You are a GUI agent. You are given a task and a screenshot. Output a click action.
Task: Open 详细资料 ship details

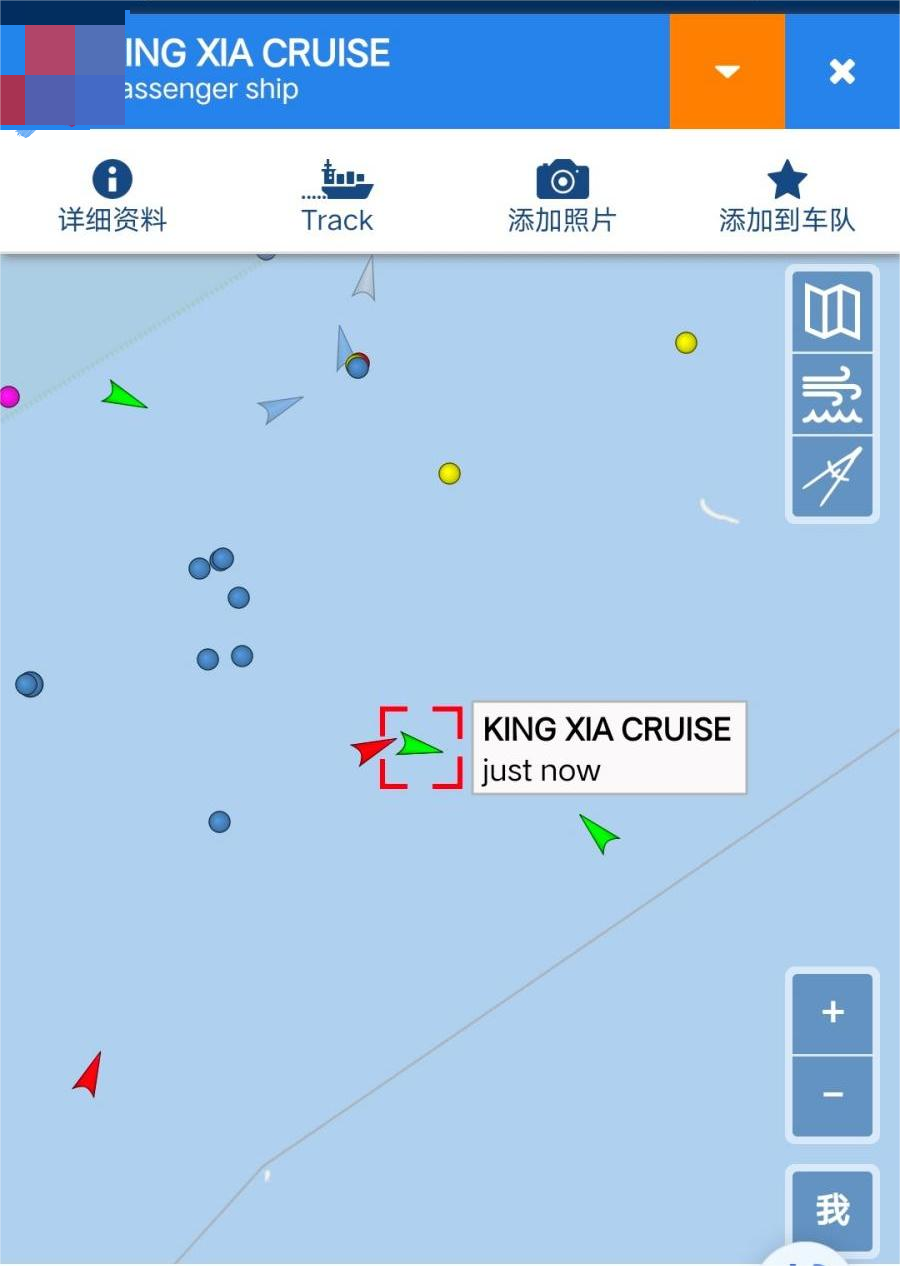coord(112,197)
